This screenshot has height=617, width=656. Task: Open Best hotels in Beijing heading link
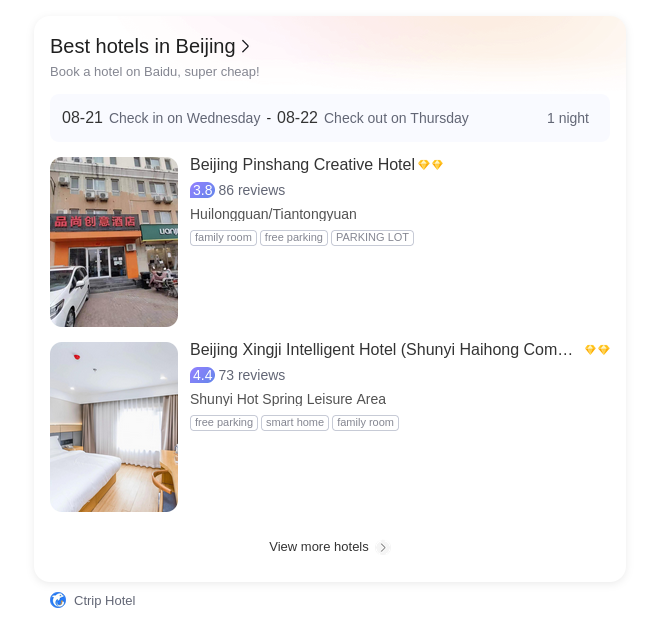click(x=150, y=46)
